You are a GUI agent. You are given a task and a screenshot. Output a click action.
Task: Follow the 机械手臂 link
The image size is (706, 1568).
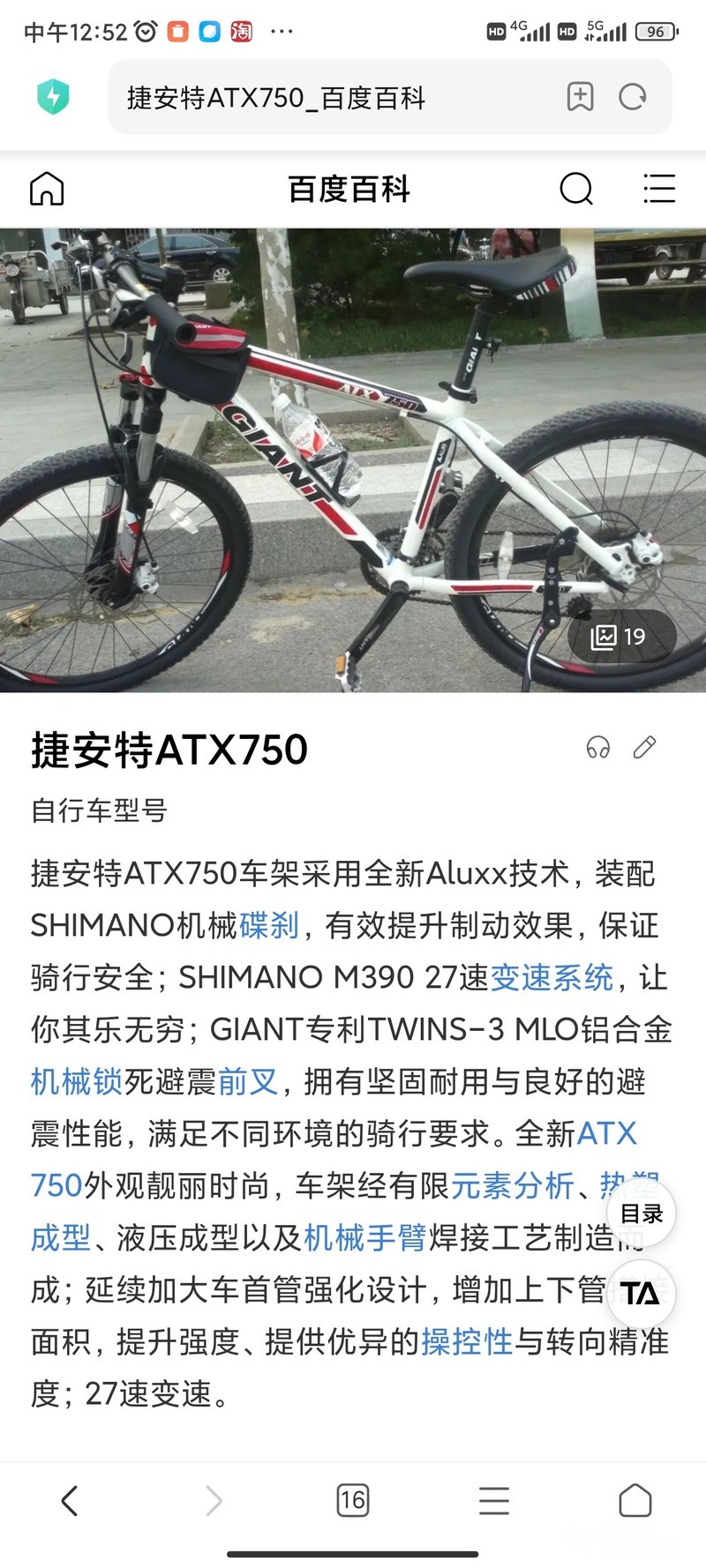[365, 1238]
